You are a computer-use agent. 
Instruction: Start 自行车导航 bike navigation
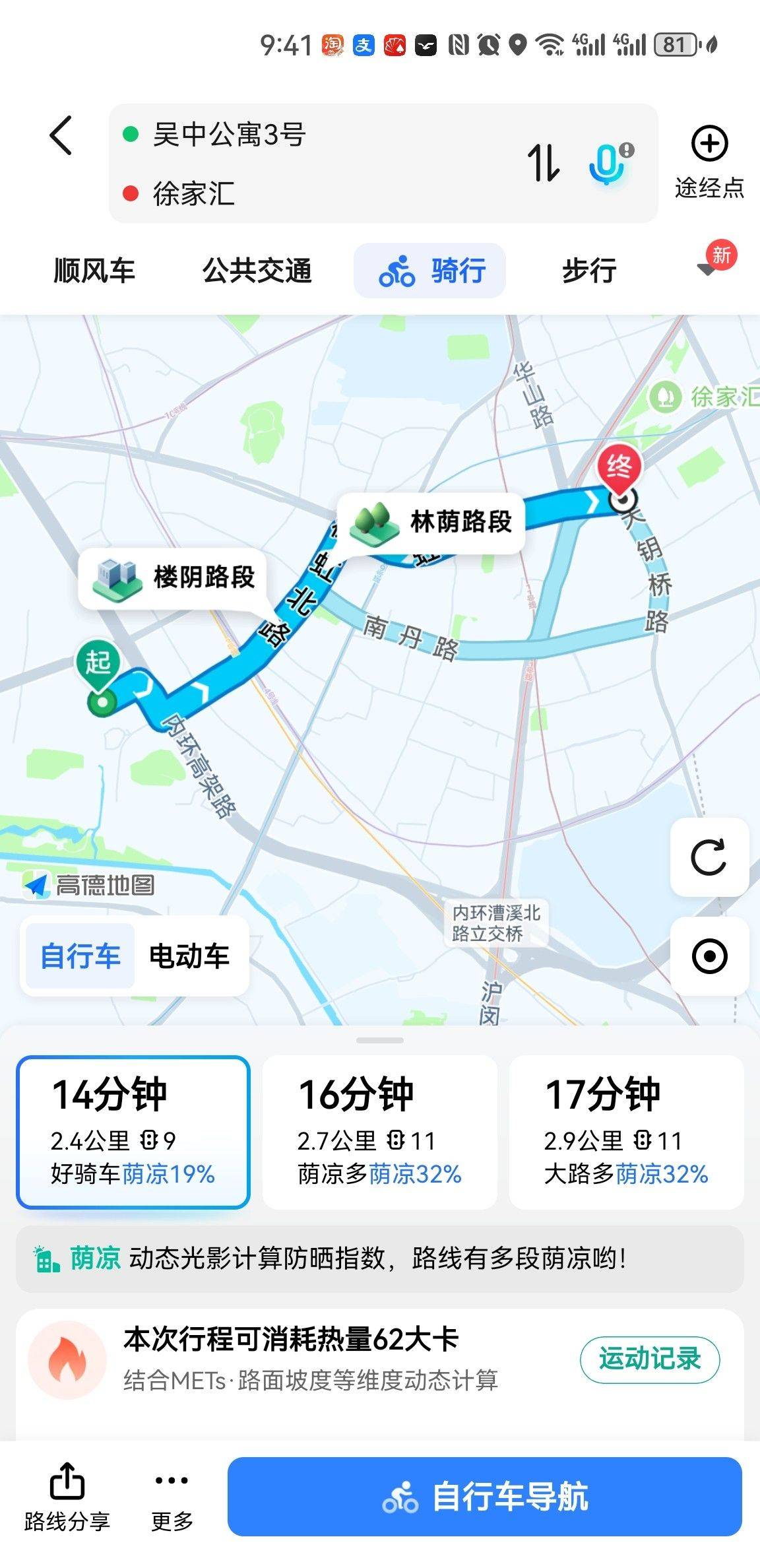(485, 1497)
